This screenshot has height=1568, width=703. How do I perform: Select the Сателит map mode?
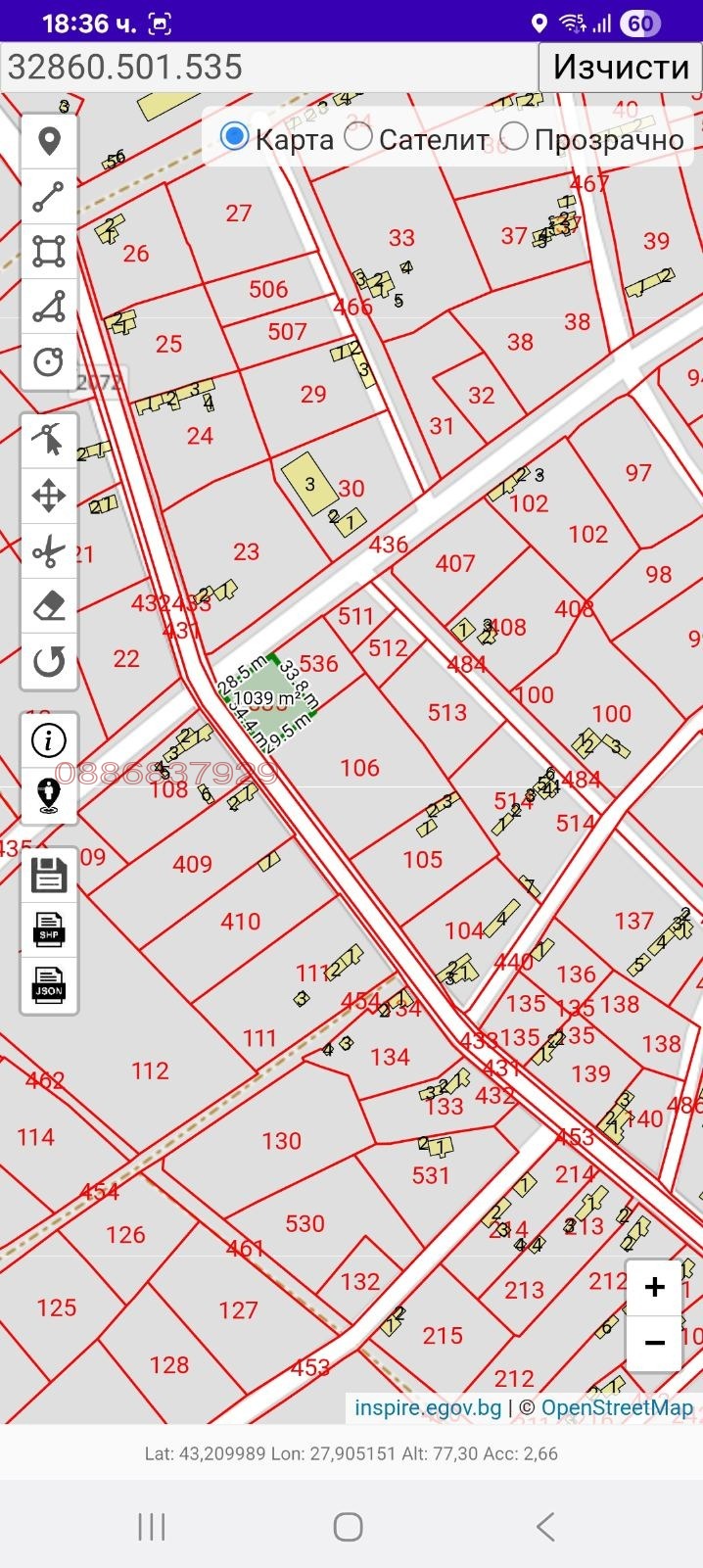(359, 137)
